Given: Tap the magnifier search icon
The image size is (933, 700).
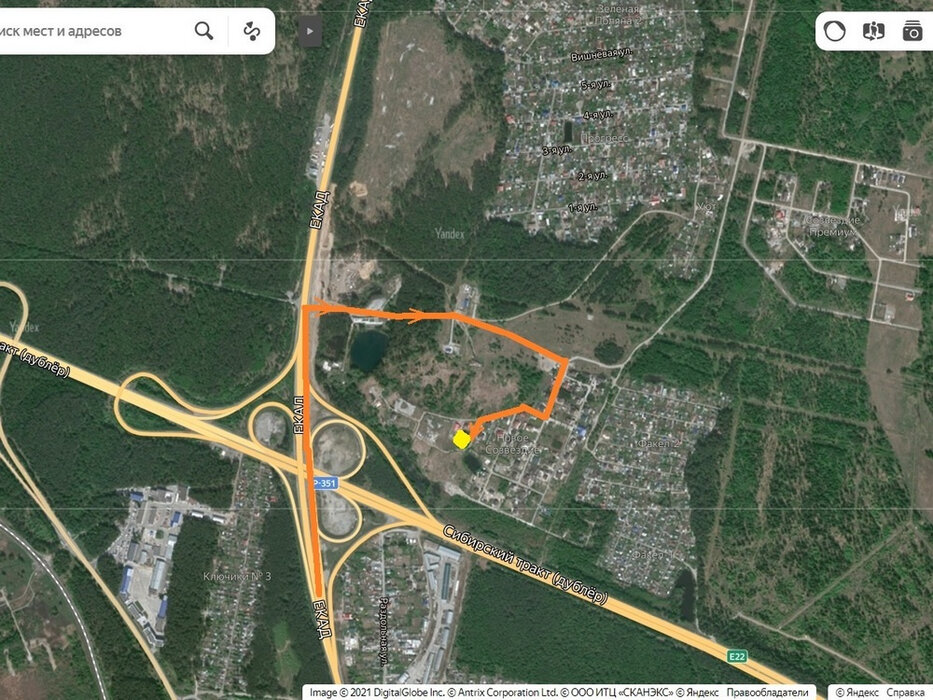Looking at the screenshot, I should 204,31.
